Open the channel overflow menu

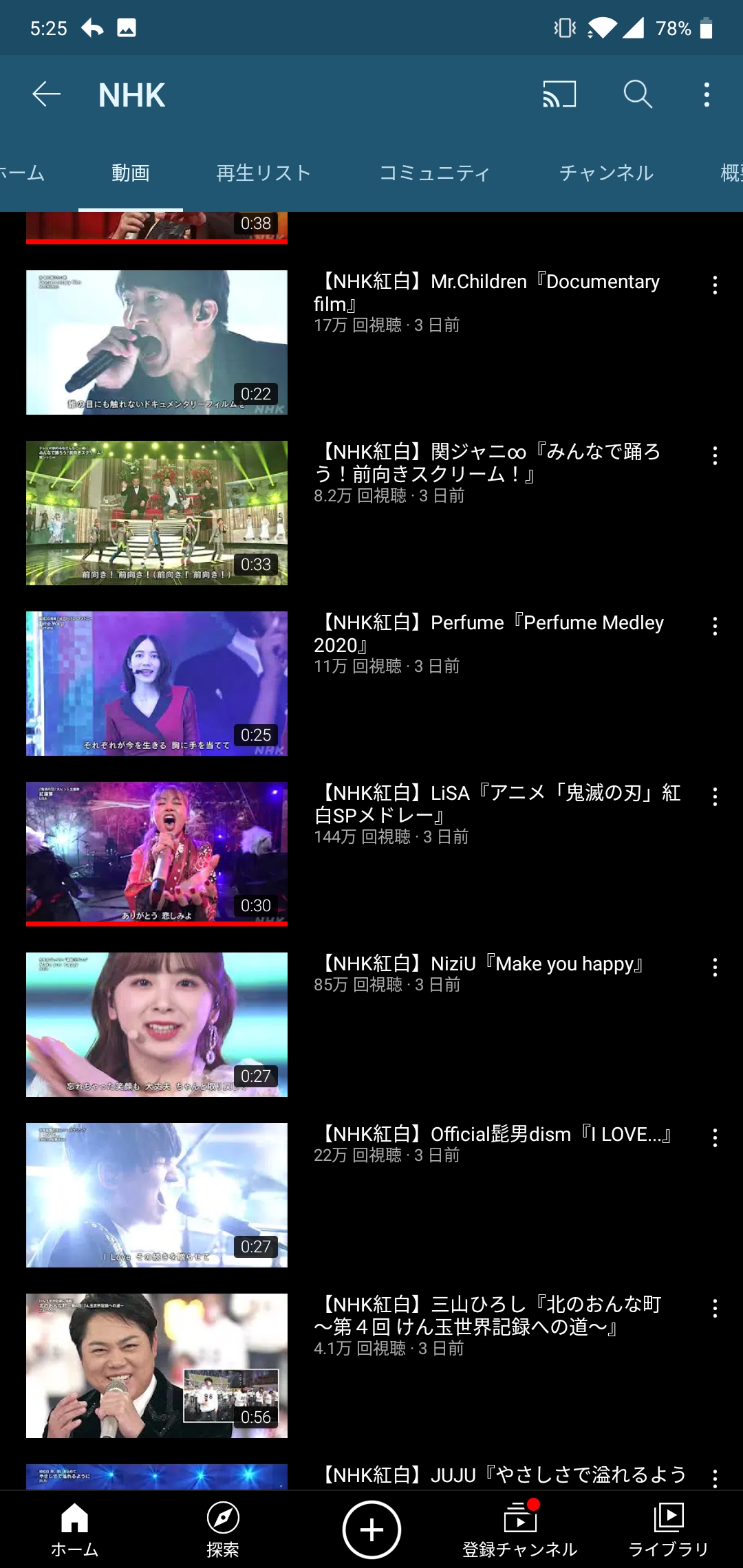(707, 94)
